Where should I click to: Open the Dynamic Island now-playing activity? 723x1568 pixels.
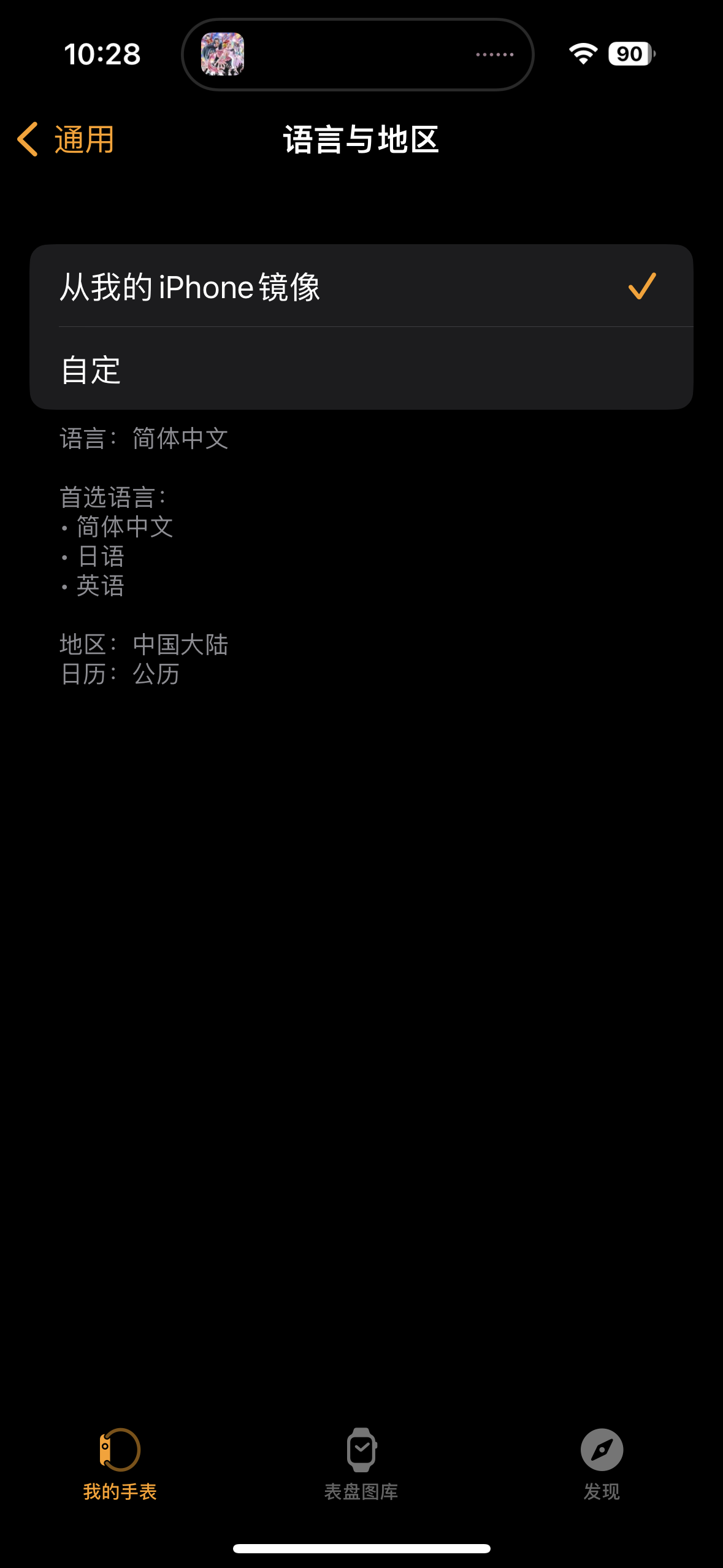pos(358,55)
